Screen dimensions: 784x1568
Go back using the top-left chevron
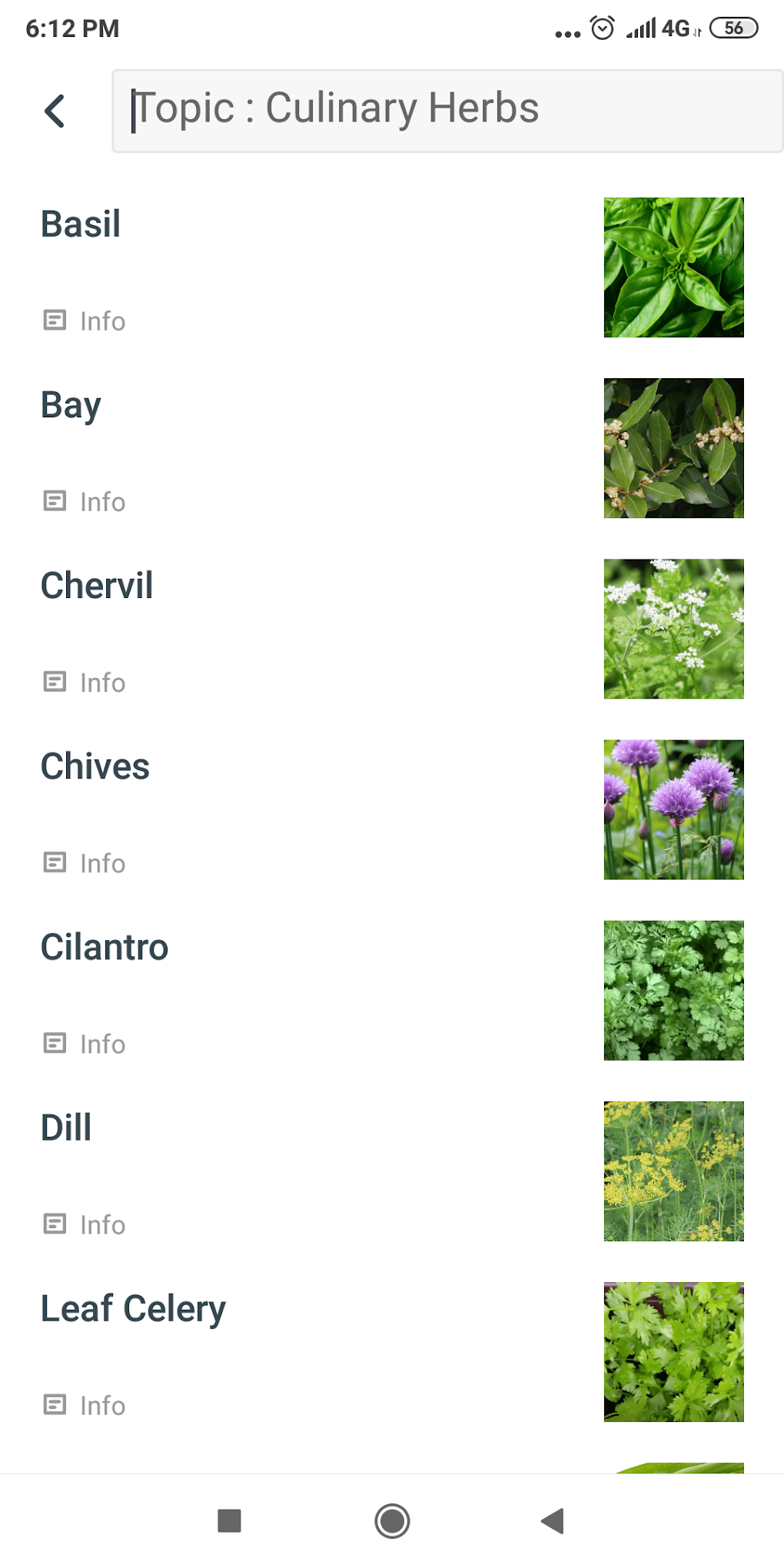click(x=55, y=111)
